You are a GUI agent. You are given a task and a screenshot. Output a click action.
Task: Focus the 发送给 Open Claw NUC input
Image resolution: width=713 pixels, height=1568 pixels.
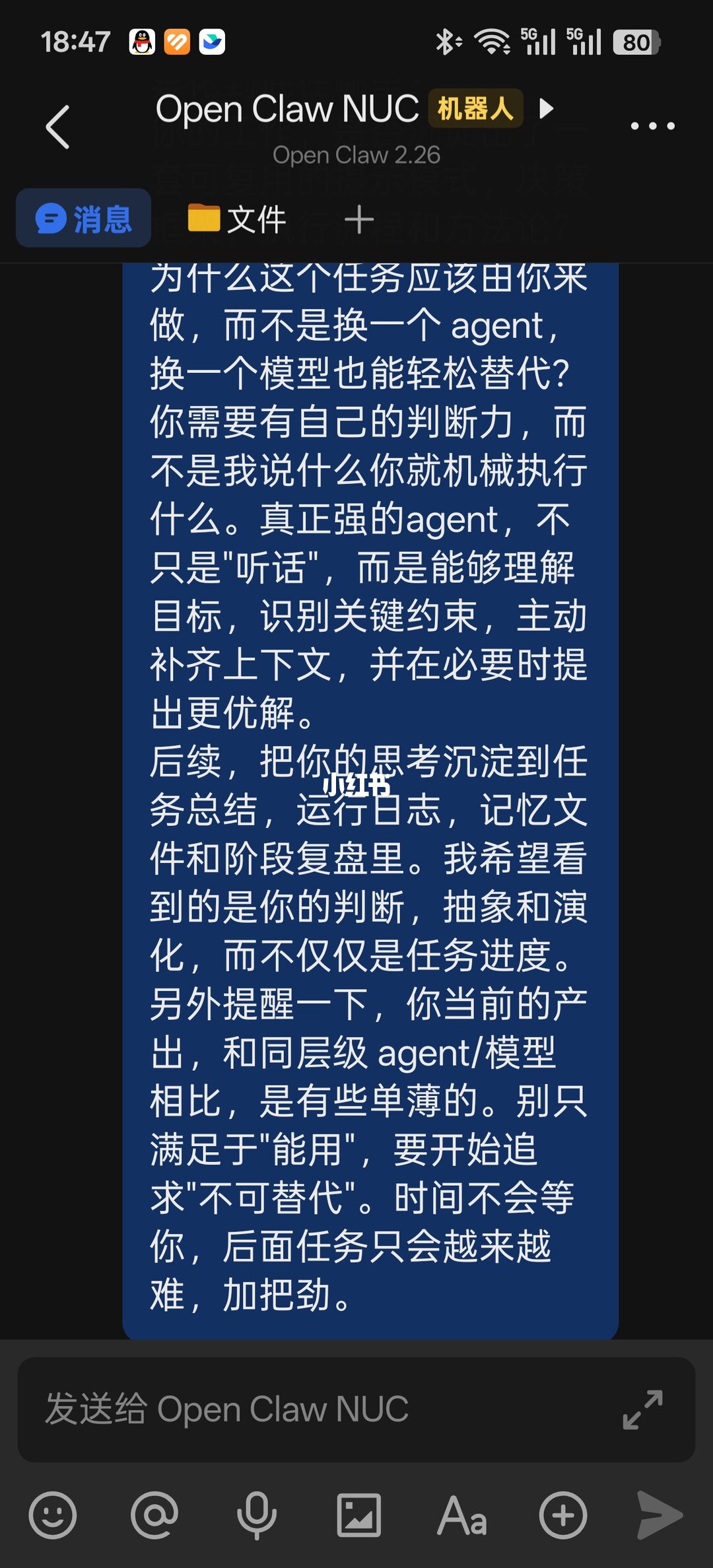pyautogui.click(x=317, y=1409)
